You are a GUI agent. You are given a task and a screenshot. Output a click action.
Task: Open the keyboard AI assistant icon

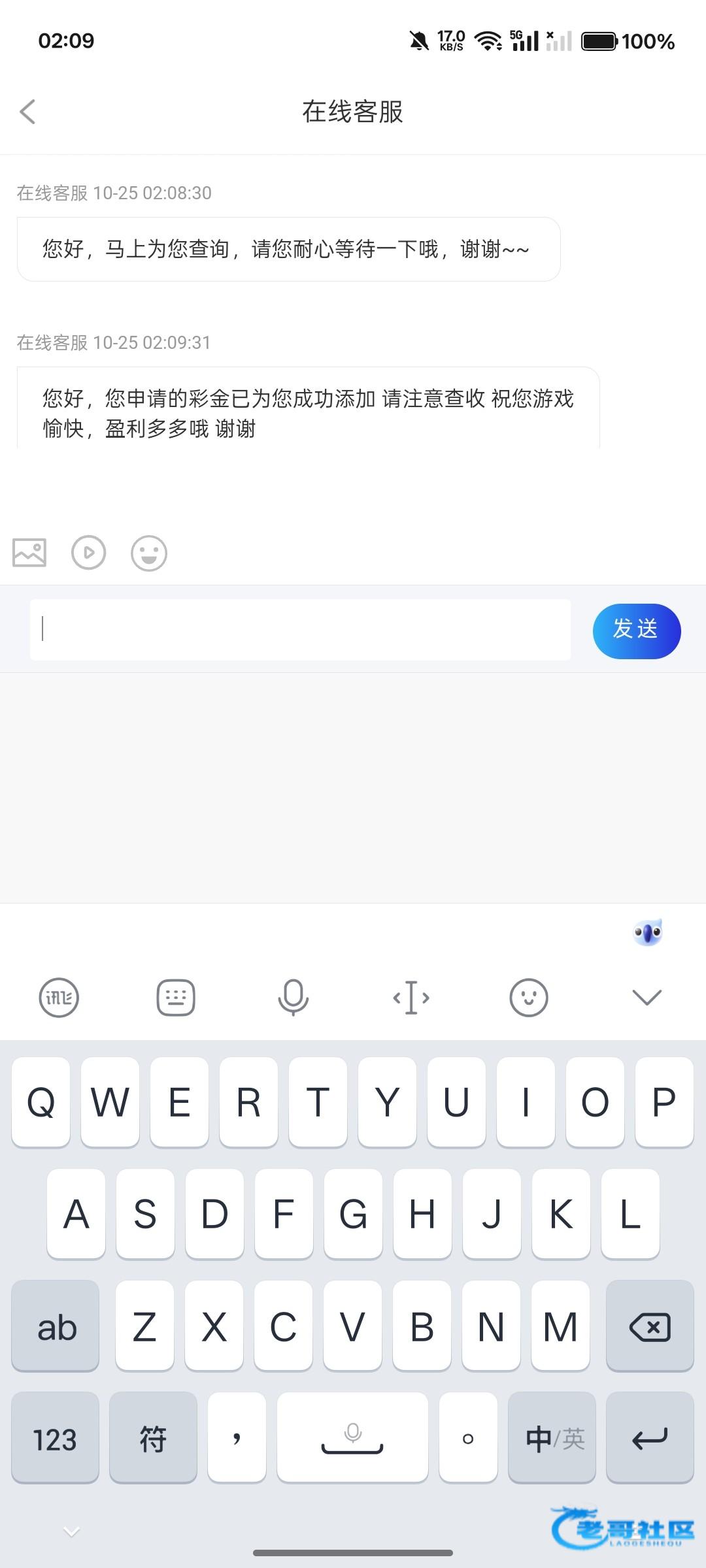pyautogui.click(x=648, y=932)
